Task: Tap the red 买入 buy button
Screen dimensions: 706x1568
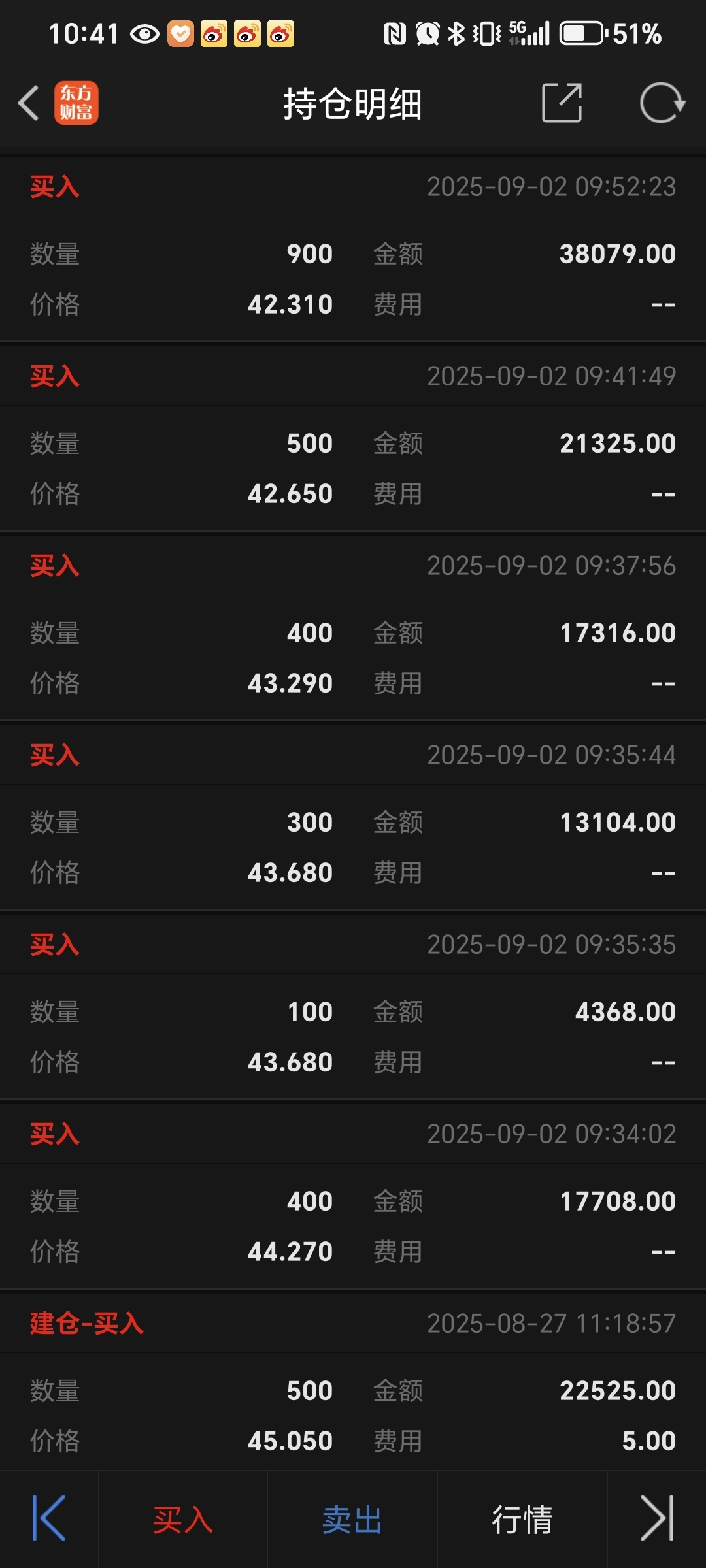Action: pyautogui.click(x=183, y=1520)
